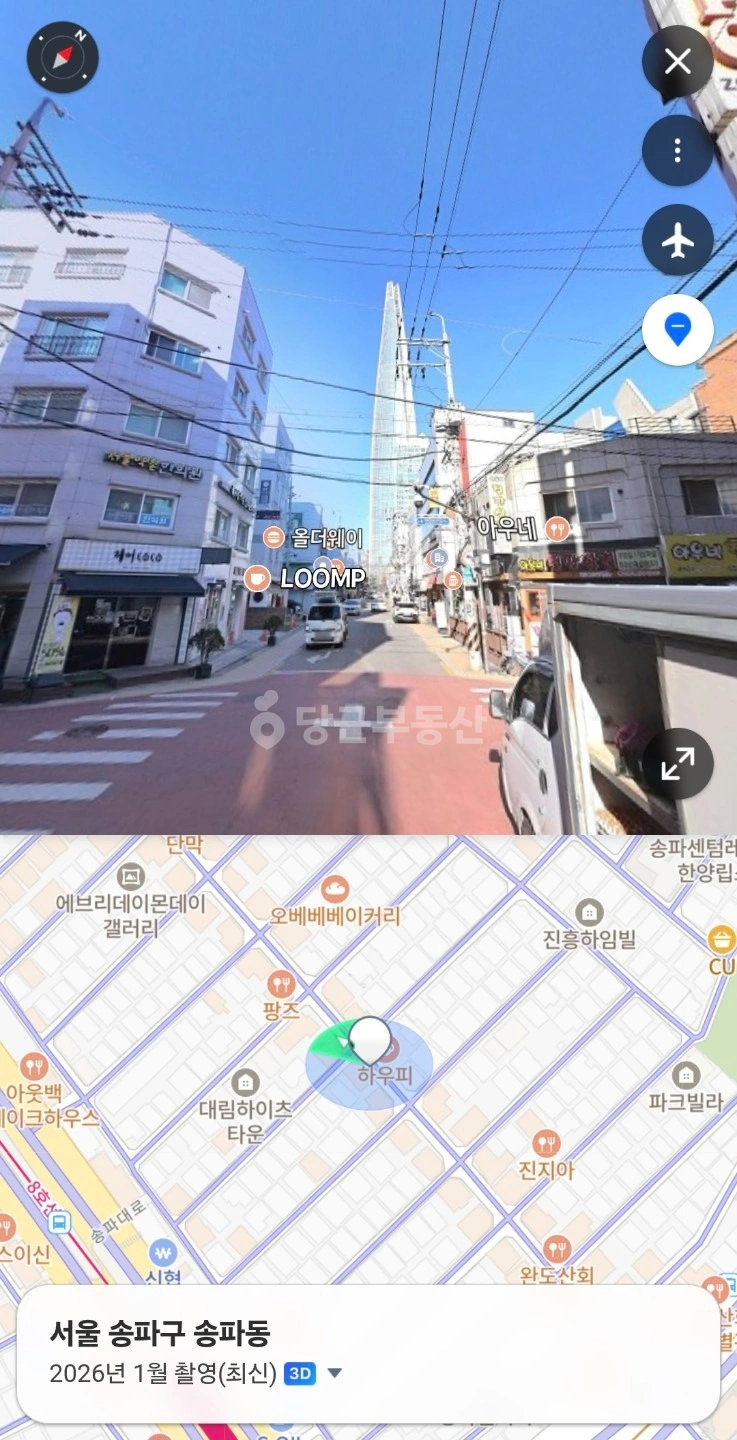Expand street view to full screen
This screenshot has height=1440, width=737.
point(677,765)
